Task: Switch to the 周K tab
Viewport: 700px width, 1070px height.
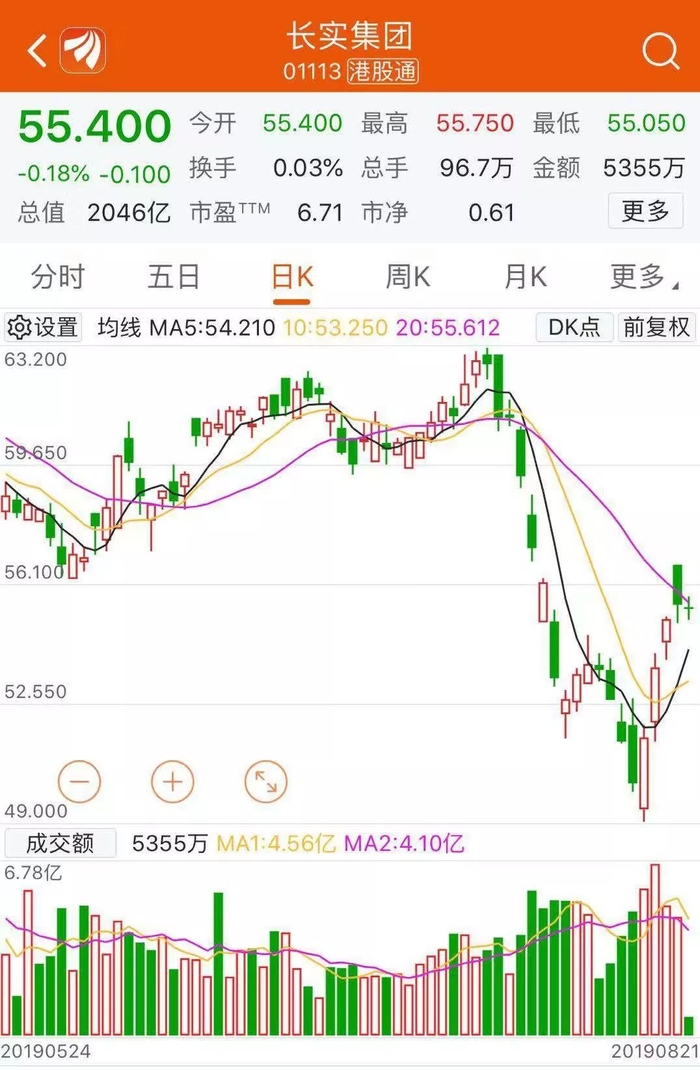Action: coord(408,277)
